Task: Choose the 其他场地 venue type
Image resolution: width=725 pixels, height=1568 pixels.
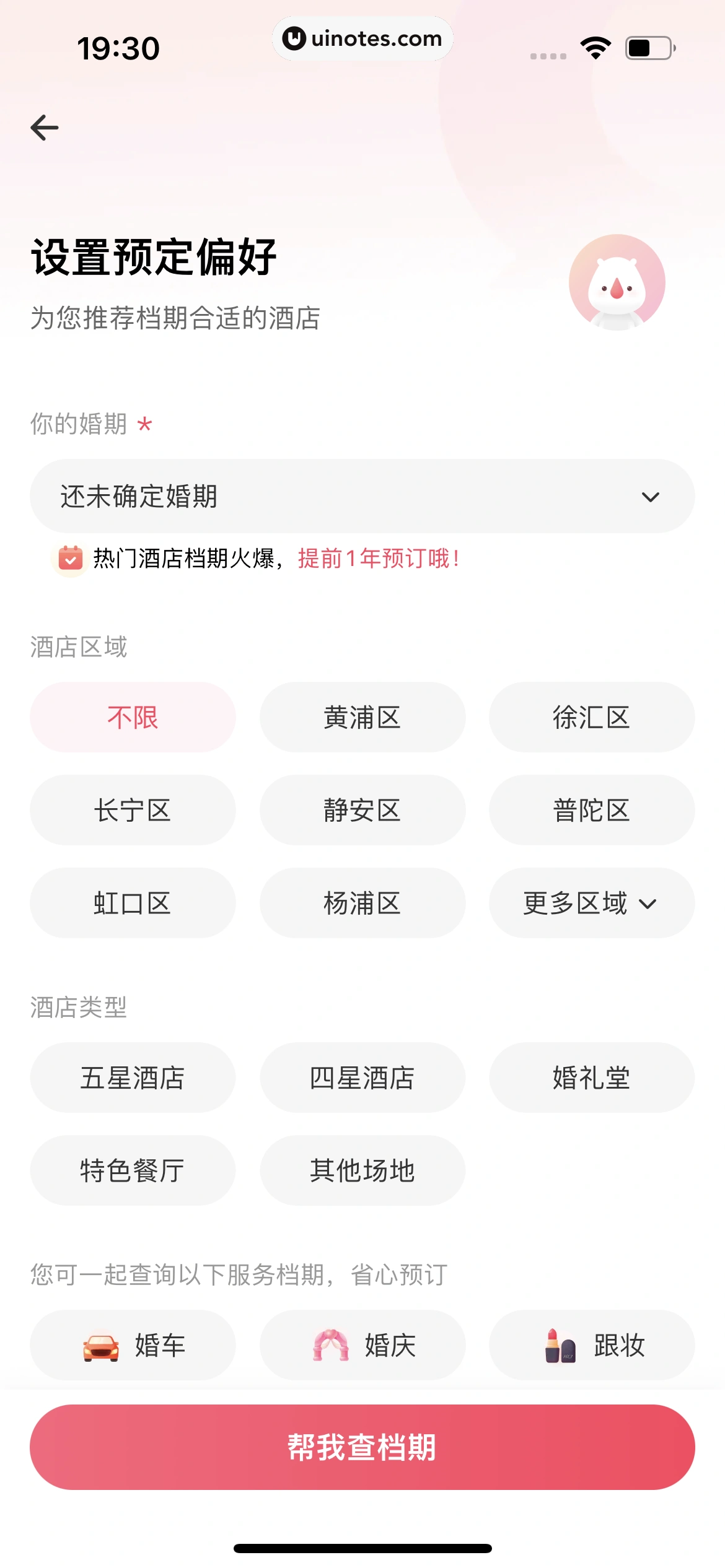Action: point(362,1170)
